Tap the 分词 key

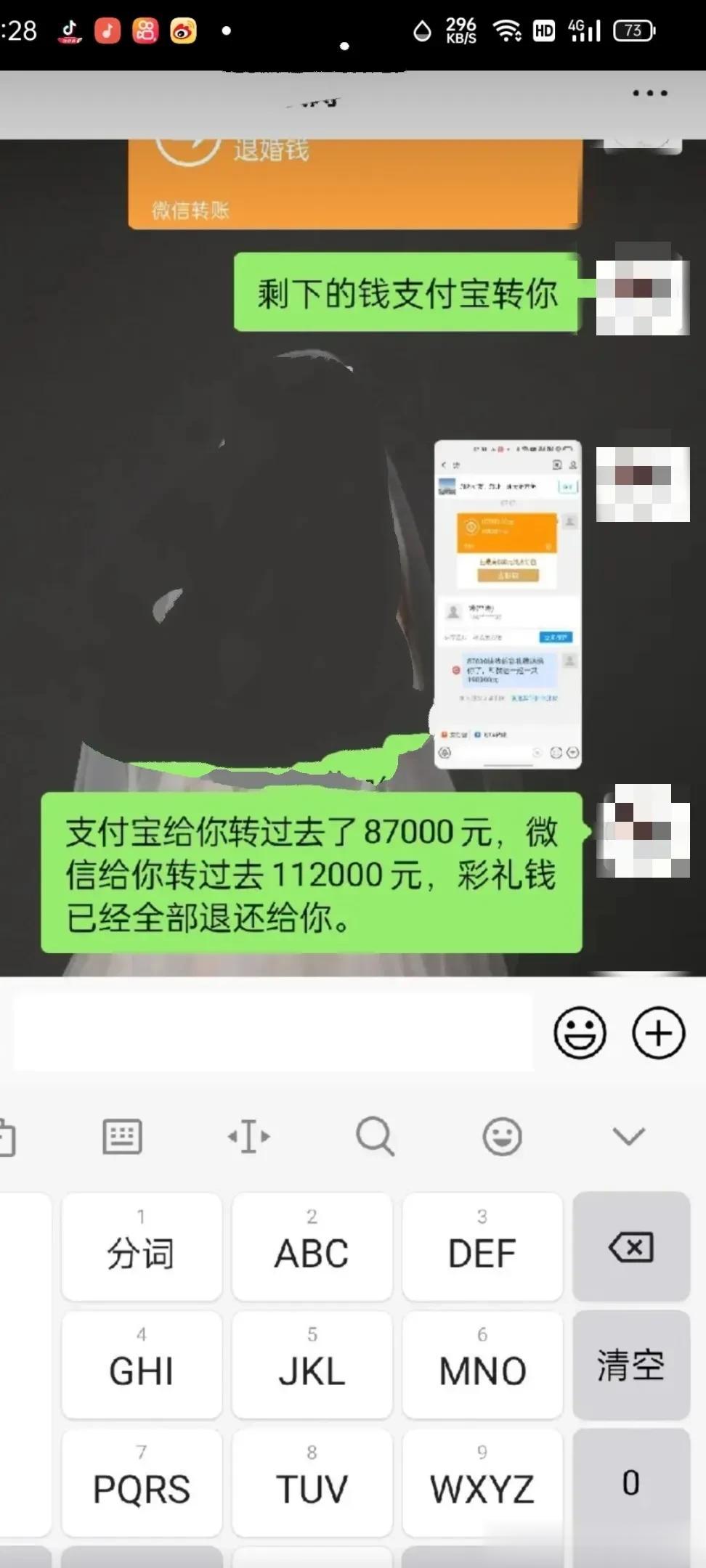(141, 1246)
